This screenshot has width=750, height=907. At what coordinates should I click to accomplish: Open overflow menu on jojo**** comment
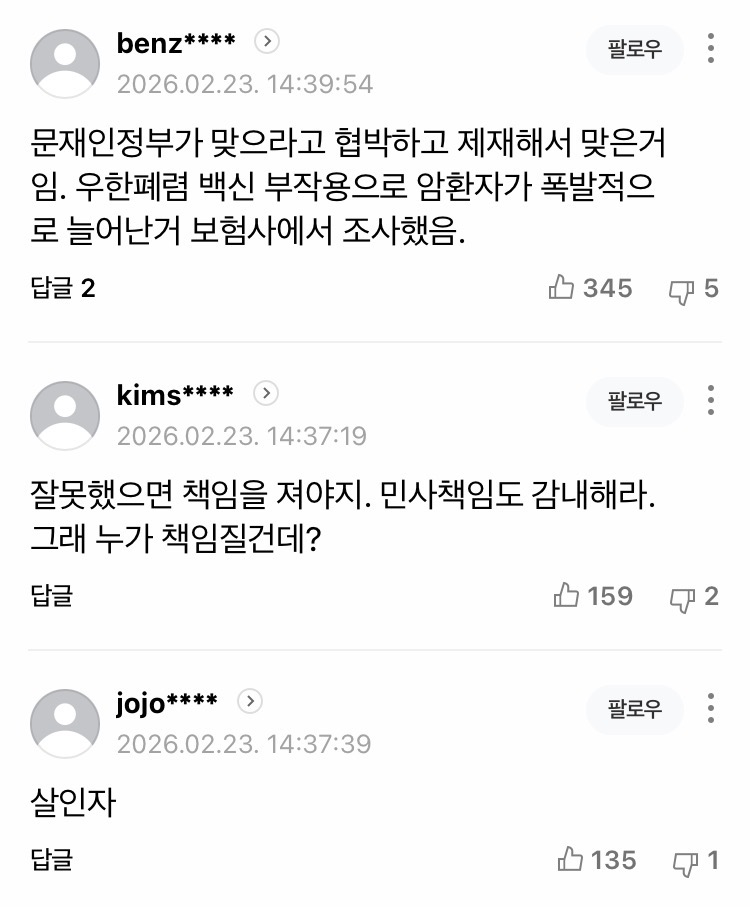[x=710, y=709]
